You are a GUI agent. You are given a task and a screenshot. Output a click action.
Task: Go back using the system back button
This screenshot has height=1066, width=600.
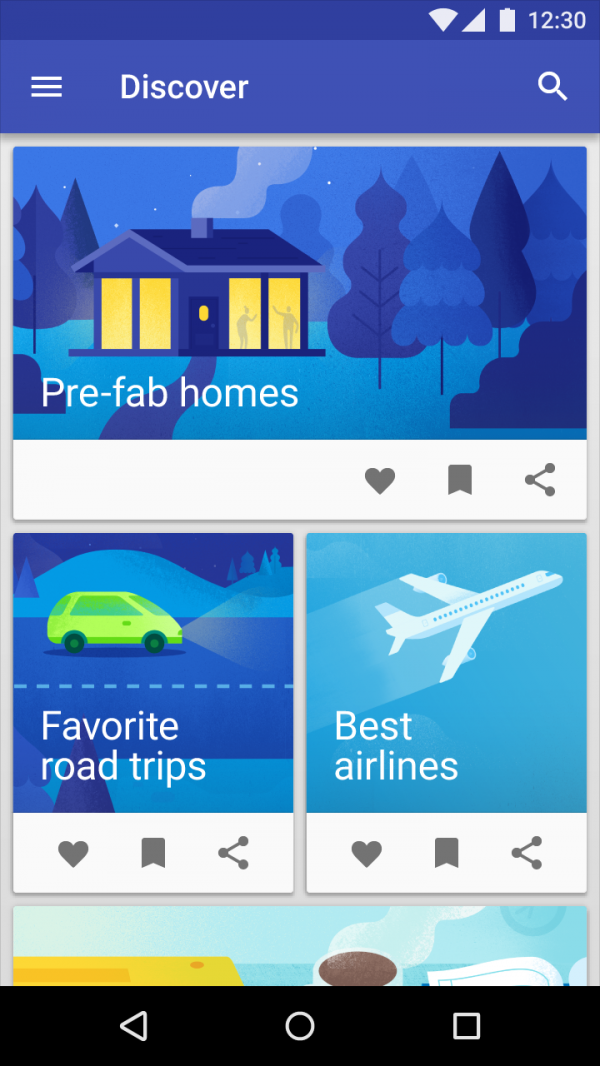pos(133,1025)
